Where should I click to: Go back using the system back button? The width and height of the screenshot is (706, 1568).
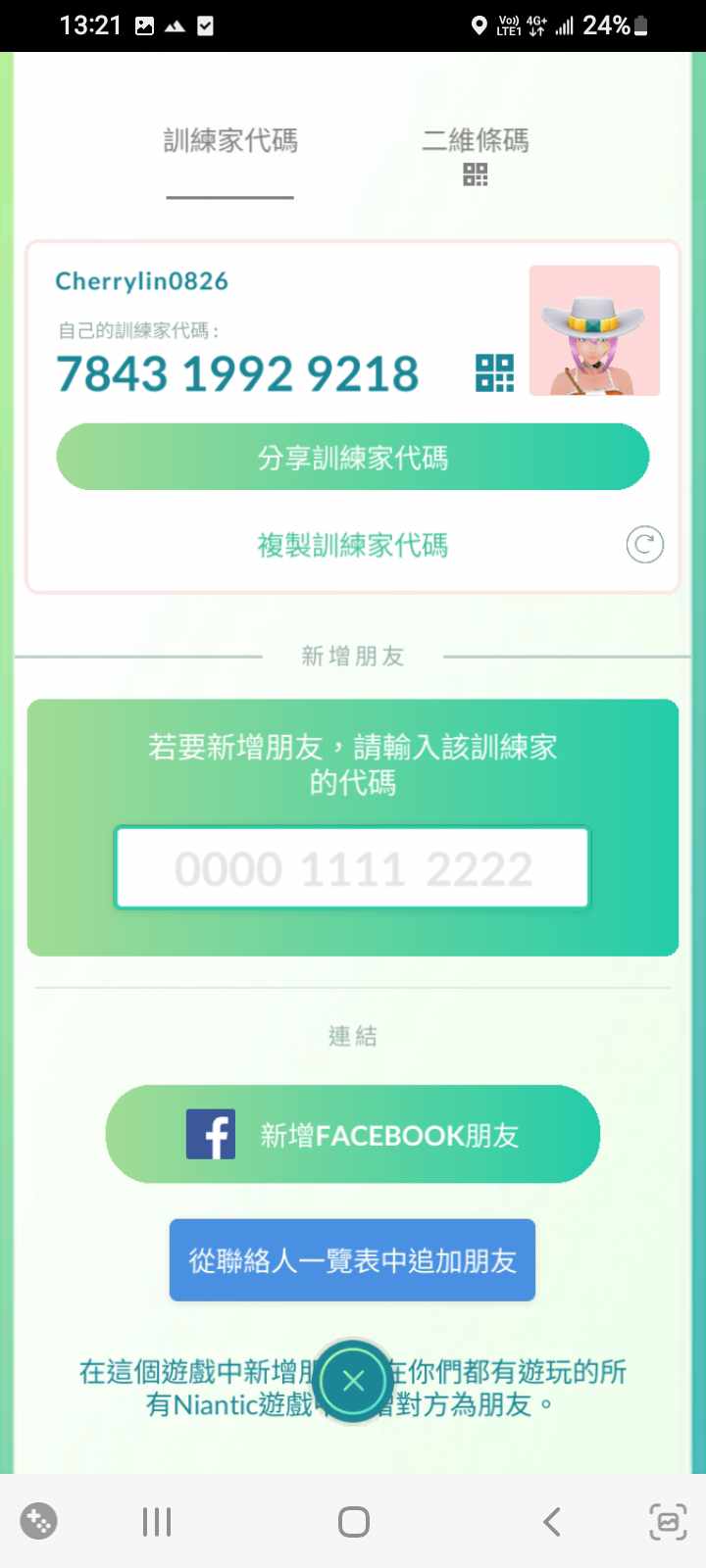click(x=552, y=1522)
